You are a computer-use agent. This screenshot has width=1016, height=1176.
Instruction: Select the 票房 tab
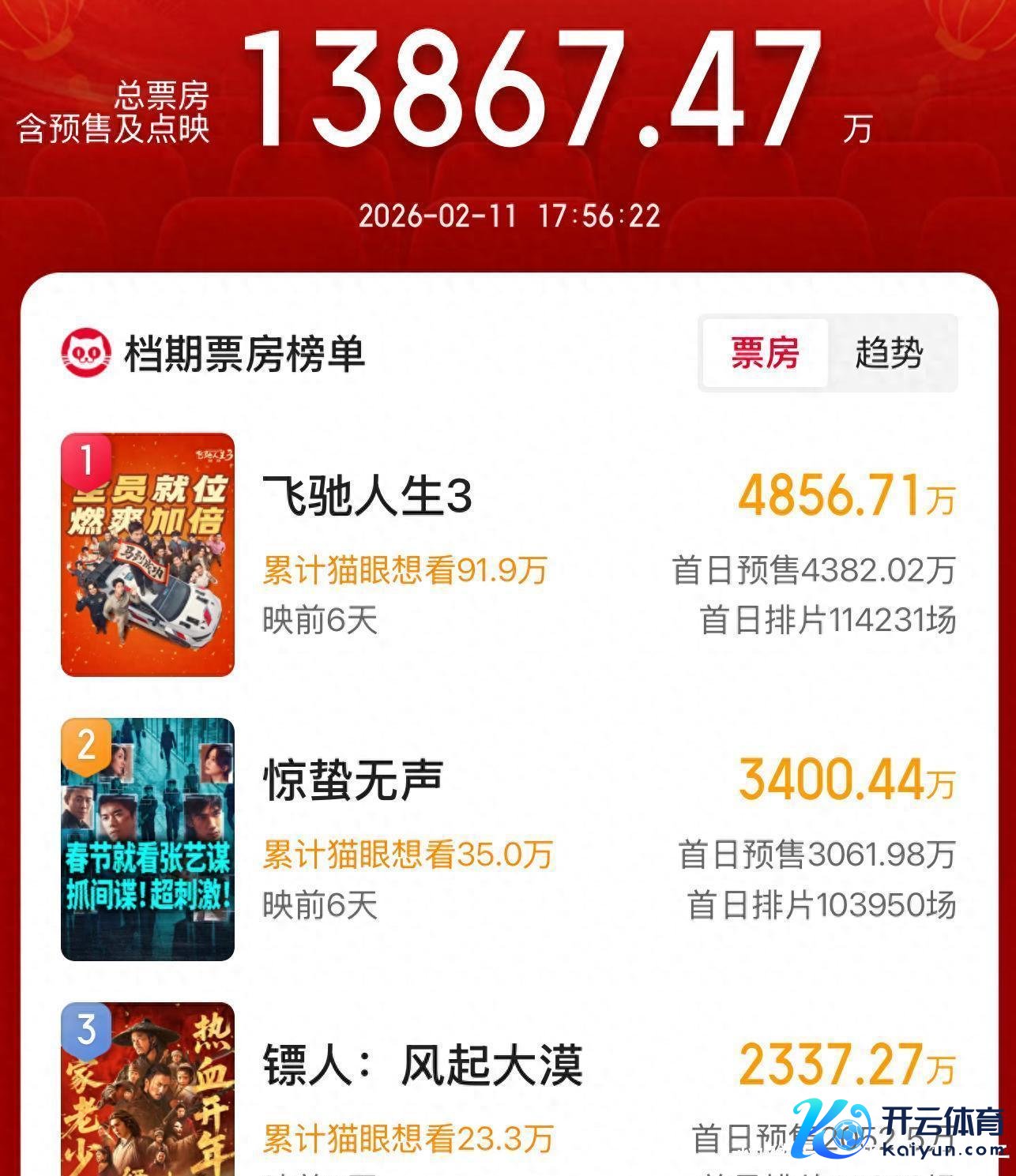(765, 353)
